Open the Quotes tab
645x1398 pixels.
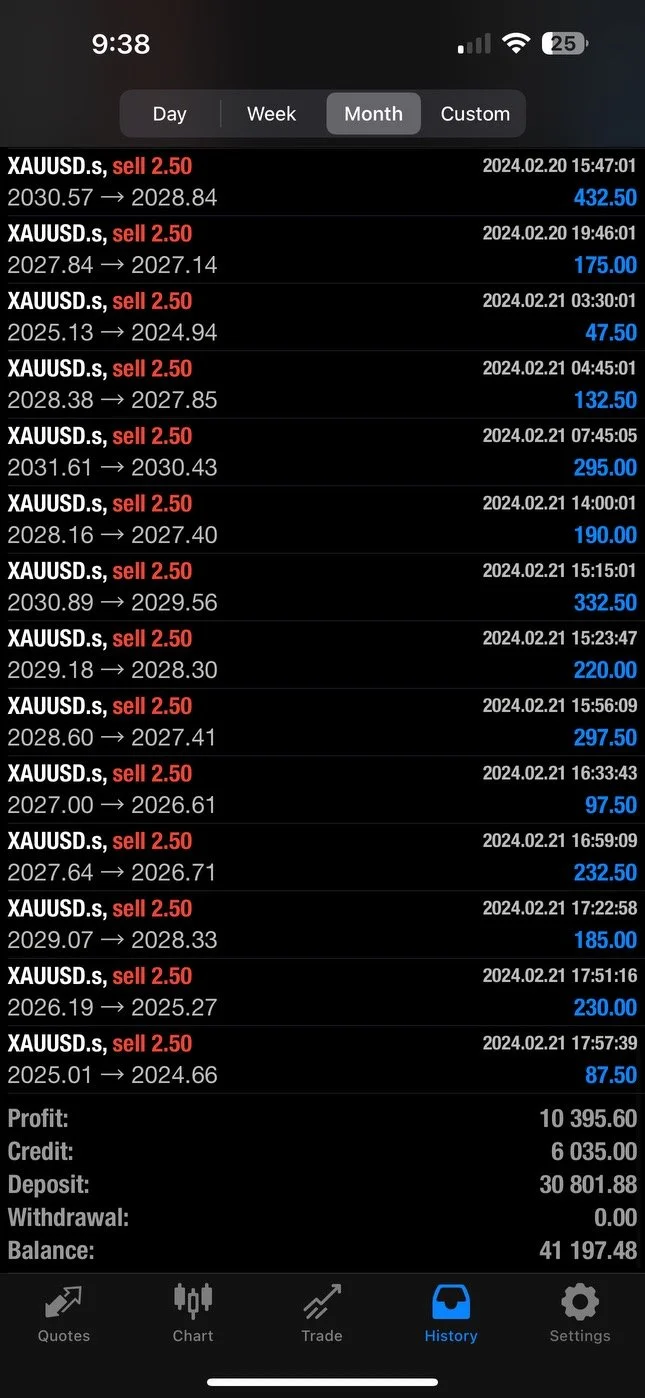[x=64, y=1314]
